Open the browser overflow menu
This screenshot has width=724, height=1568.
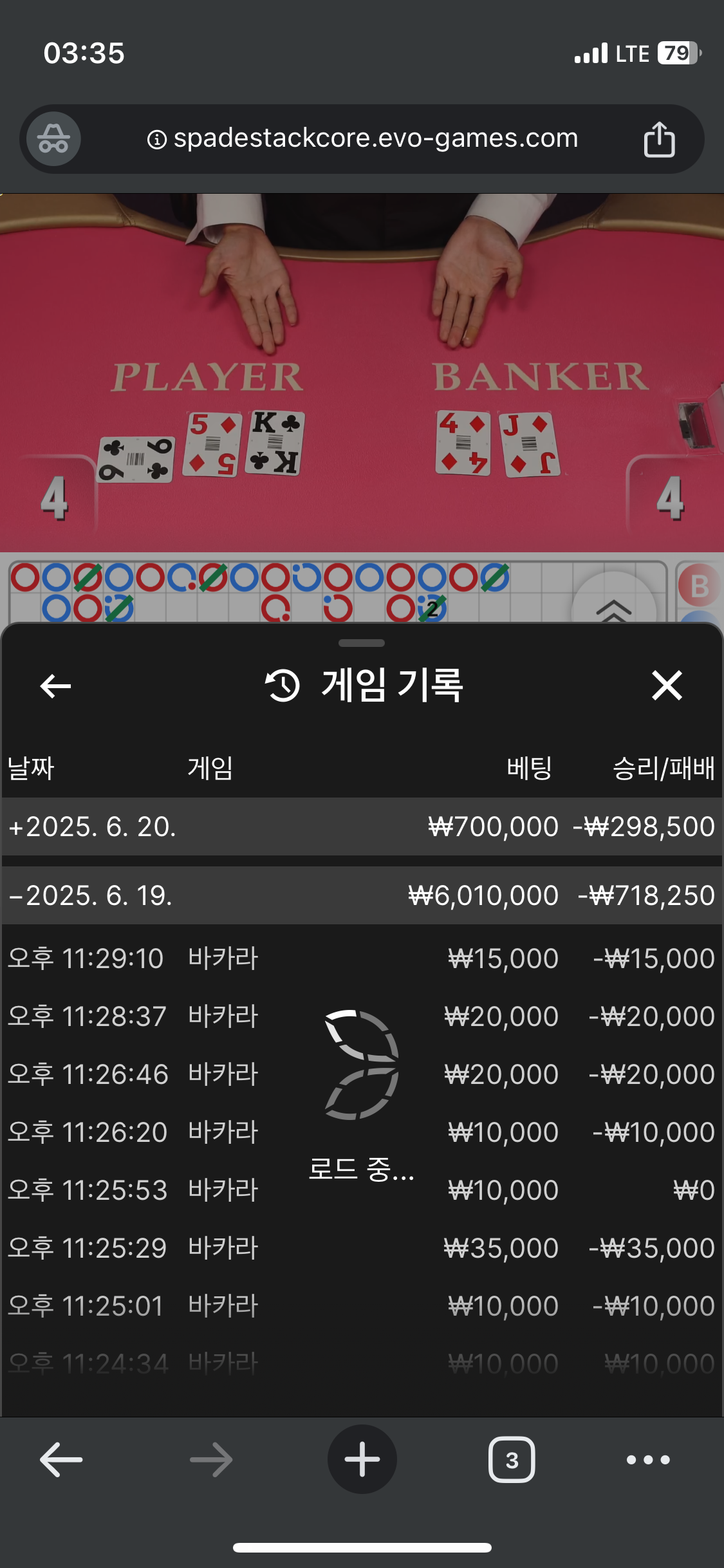(x=648, y=1459)
